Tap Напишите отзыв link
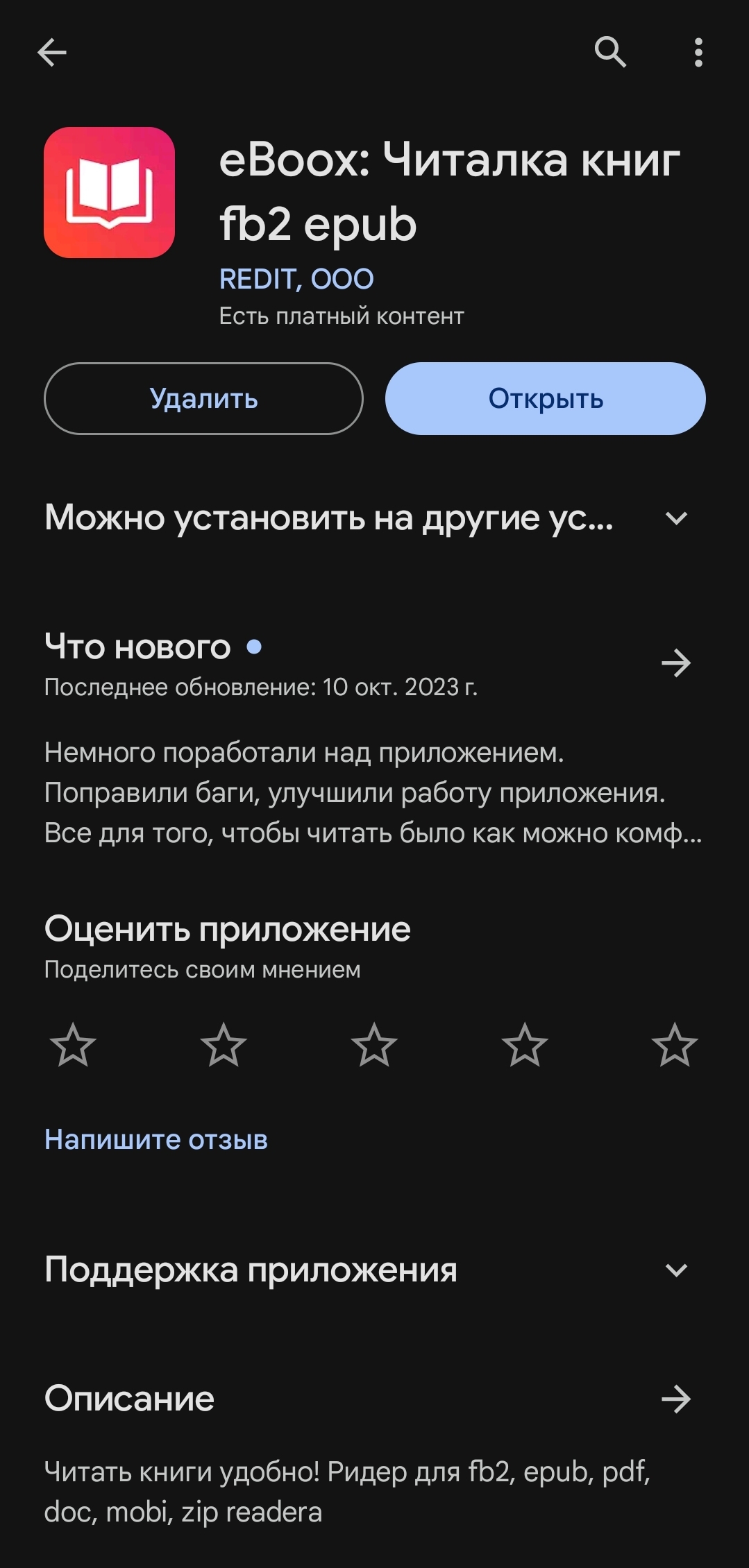749x1568 pixels. 156,1140
